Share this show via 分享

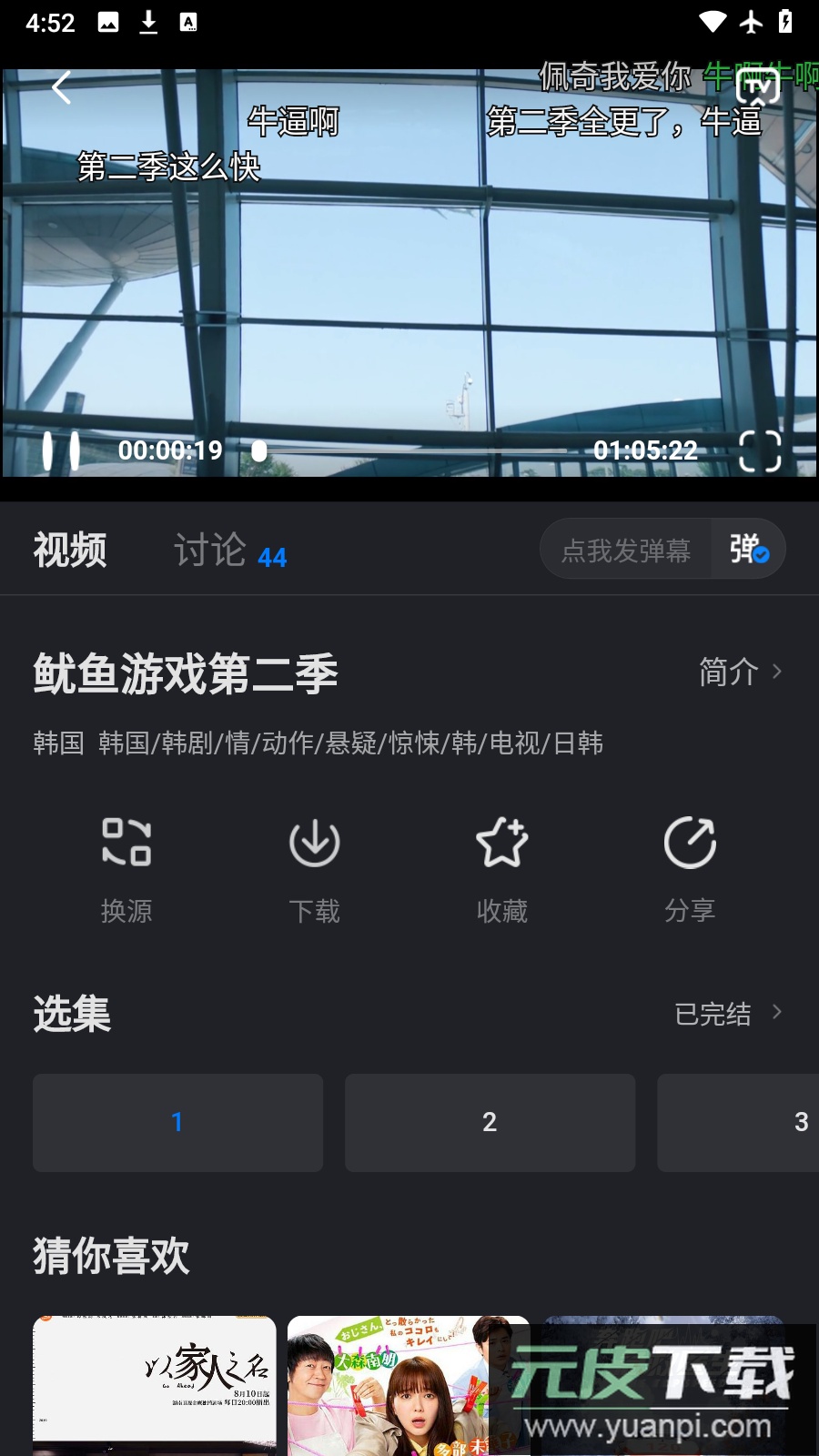[690, 870]
